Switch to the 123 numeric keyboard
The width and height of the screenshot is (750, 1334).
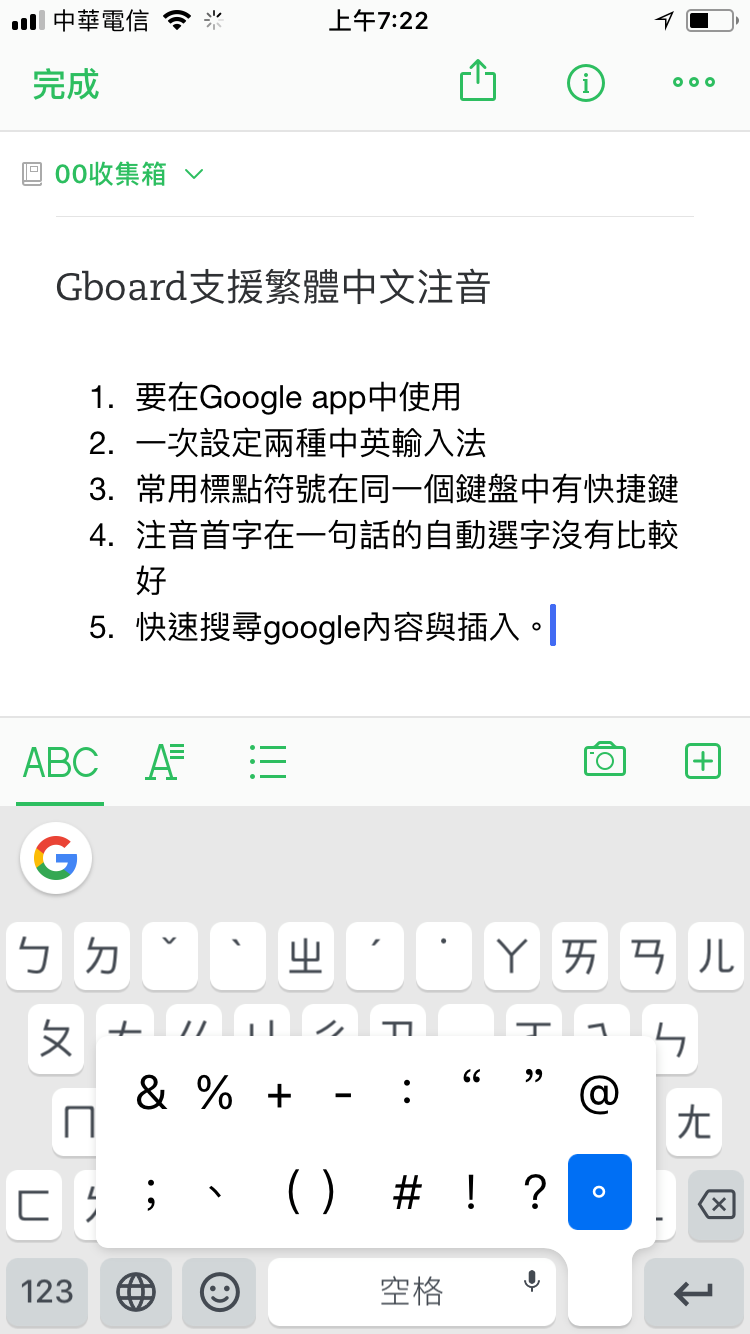(x=47, y=1291)
